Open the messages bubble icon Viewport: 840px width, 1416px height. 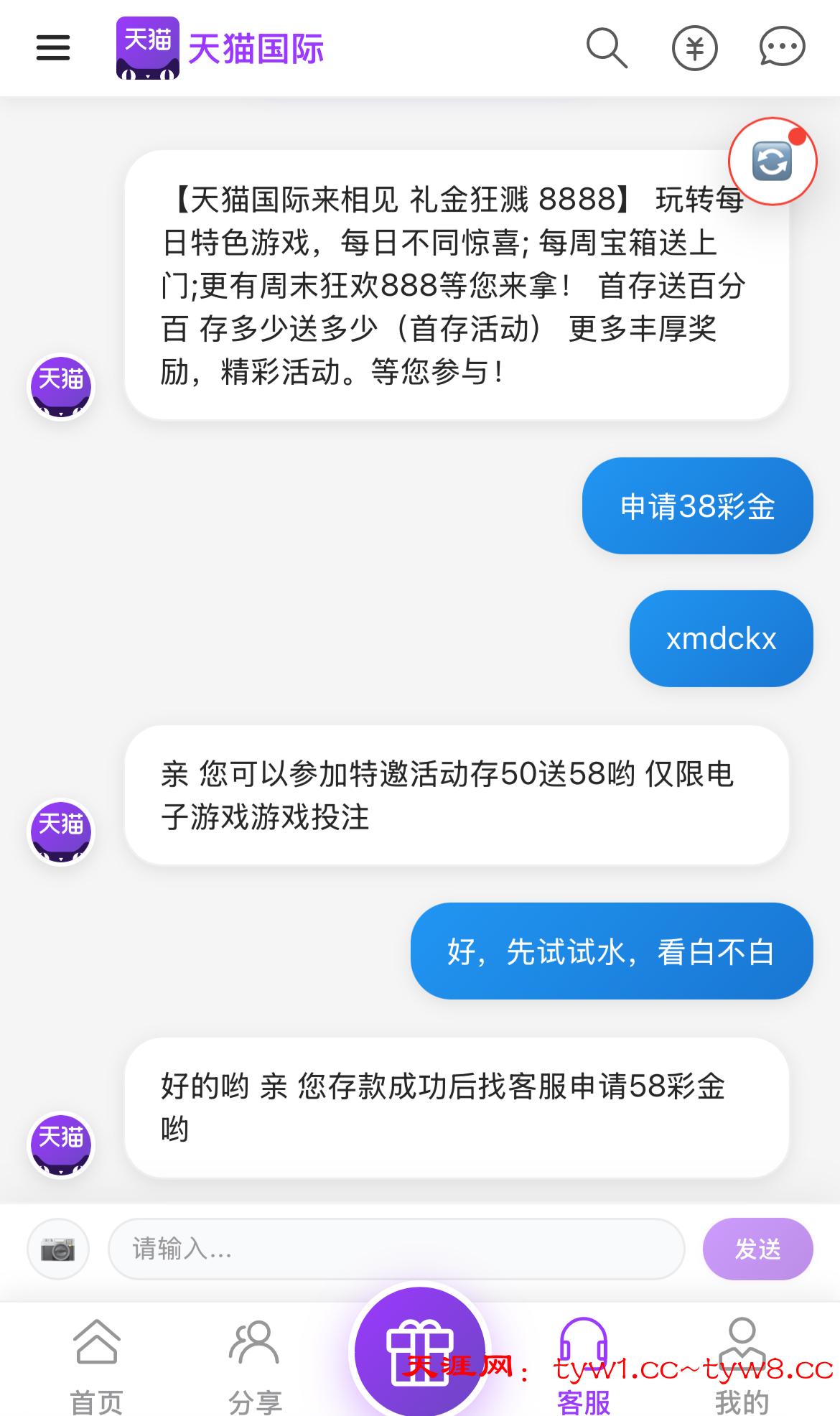[x=782, y=48]
